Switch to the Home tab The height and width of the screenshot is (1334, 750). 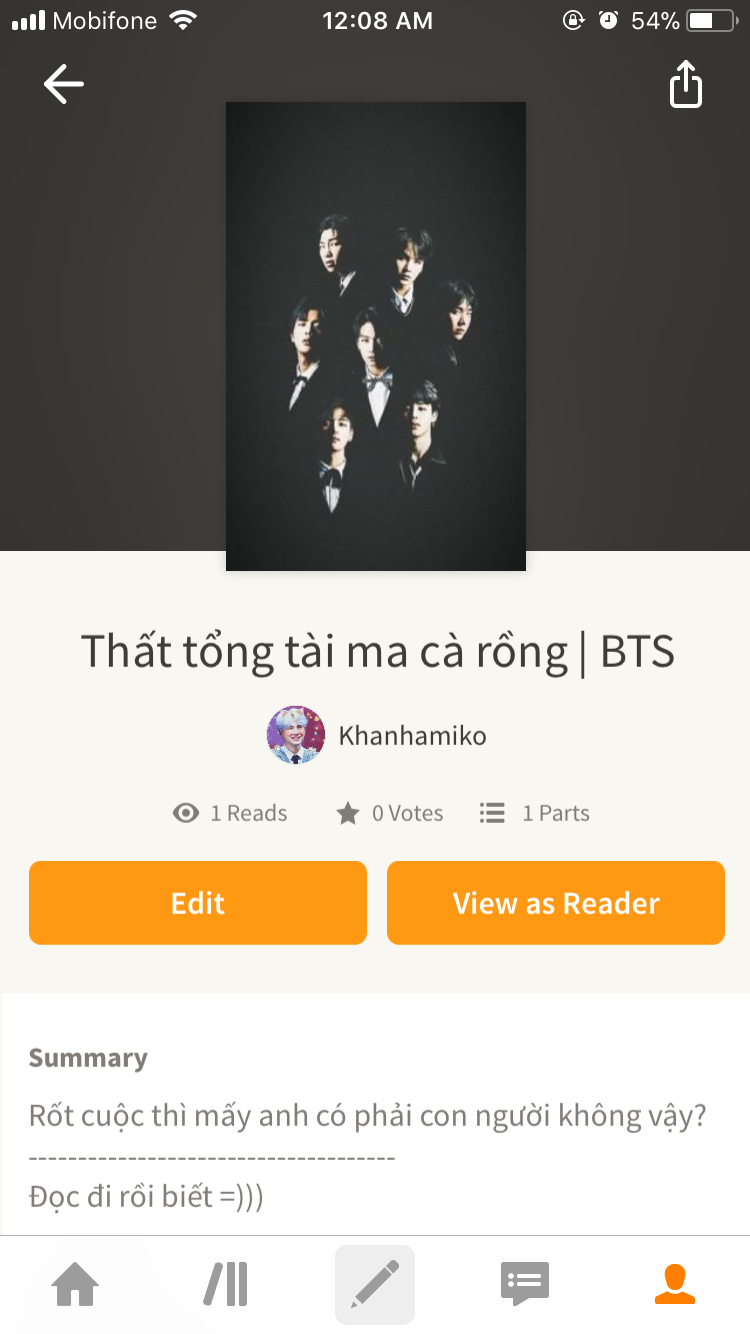click(x=76, y=1284)
